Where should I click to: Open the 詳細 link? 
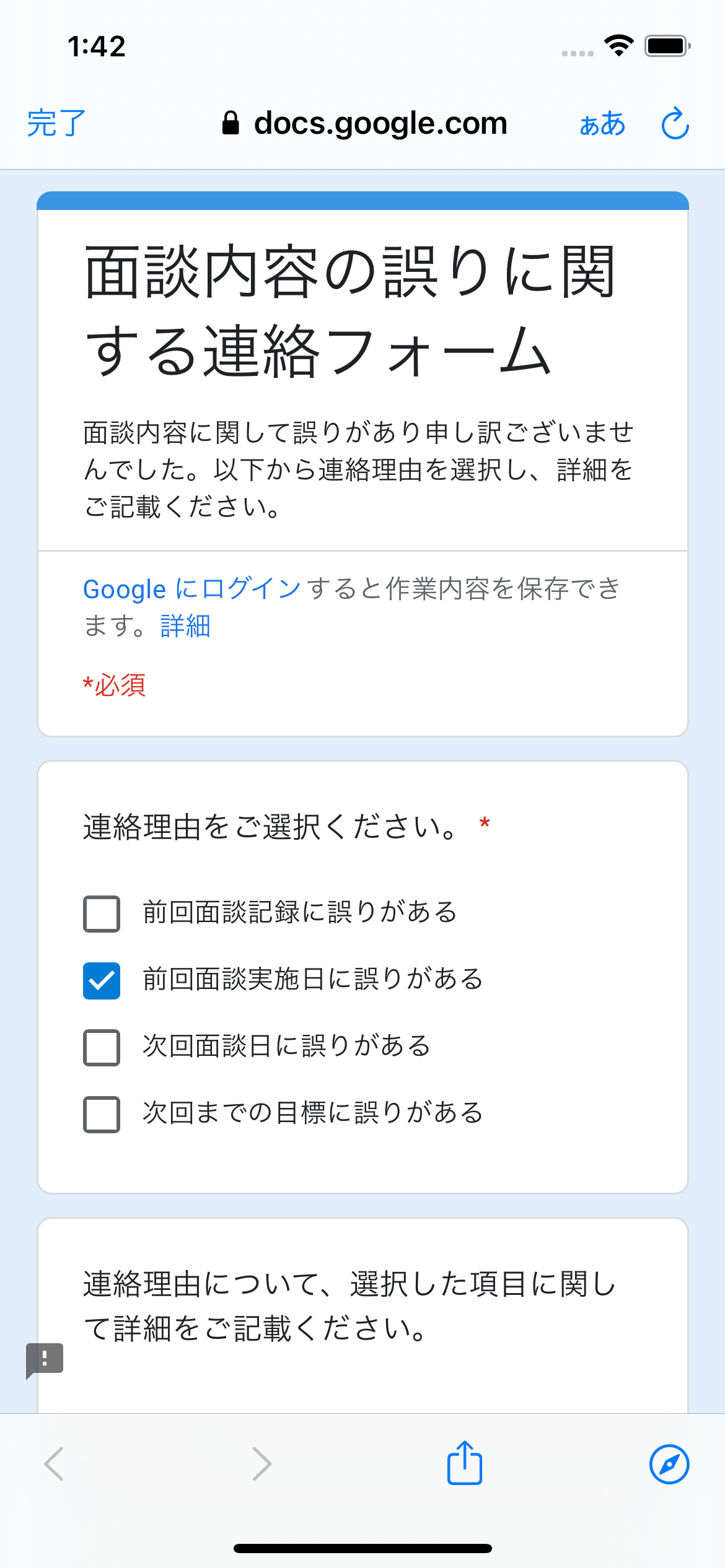click(x=185, y=626)
